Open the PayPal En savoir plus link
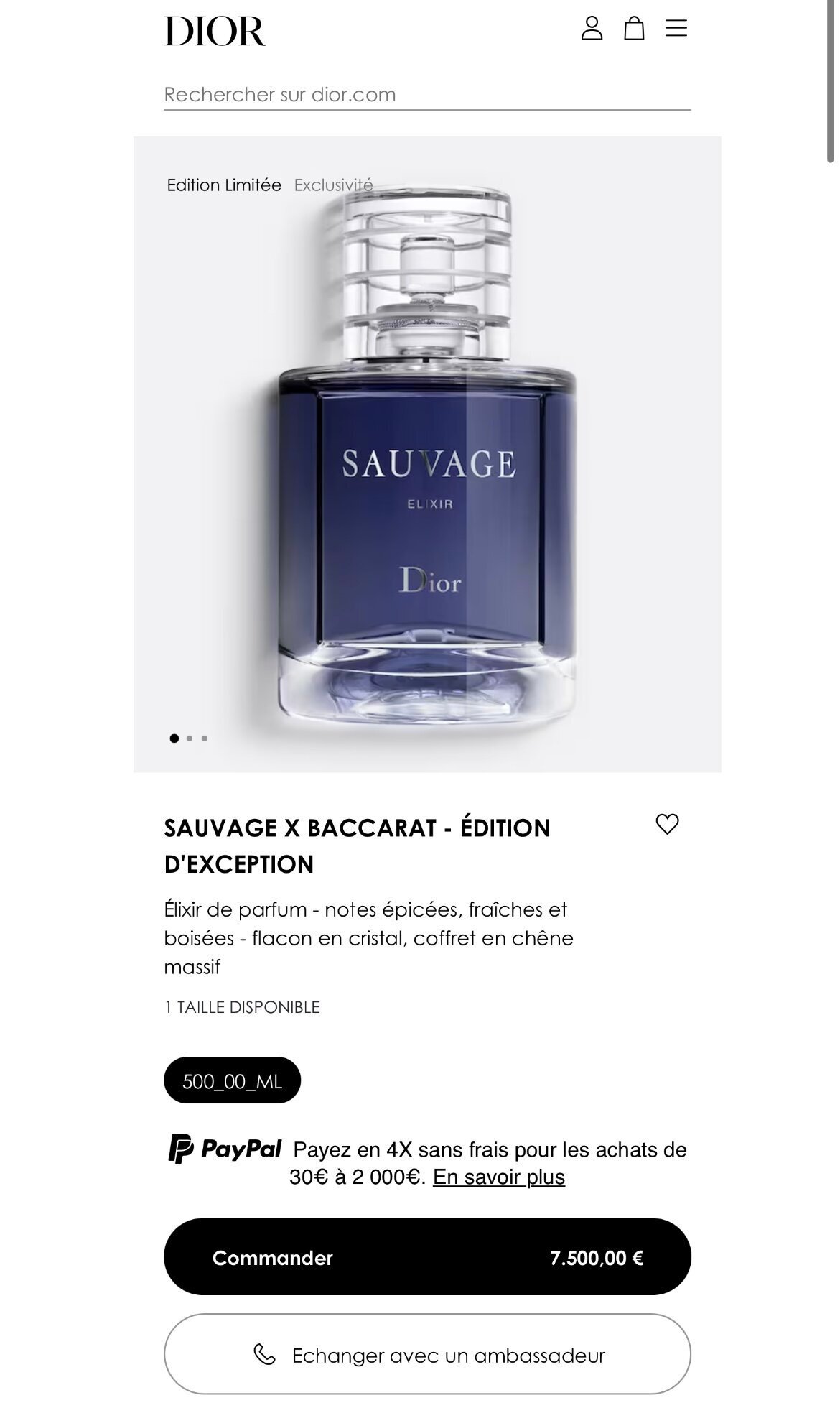840x1408 pixels. click(x=498, y=1177)
